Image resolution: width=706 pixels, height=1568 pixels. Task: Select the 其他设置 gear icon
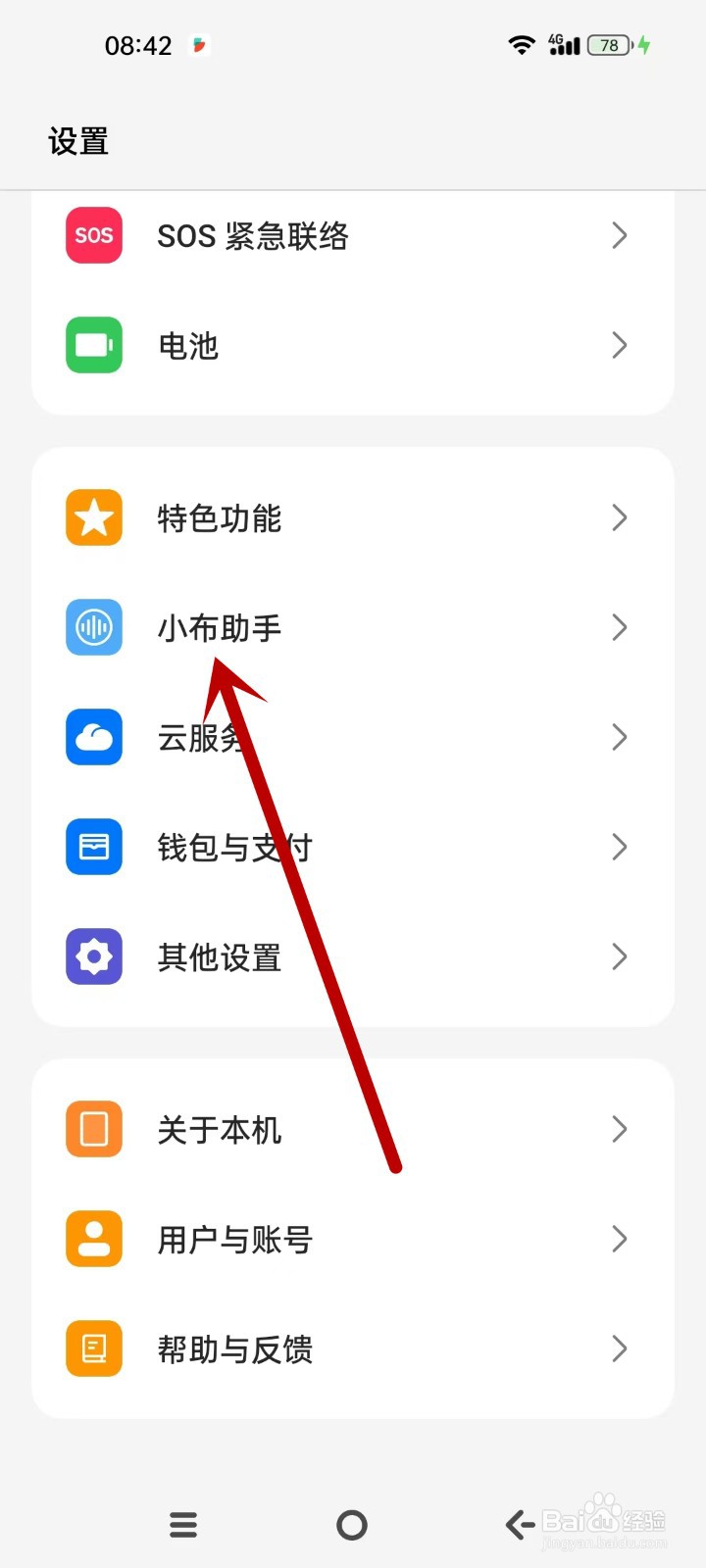(93, 956)
